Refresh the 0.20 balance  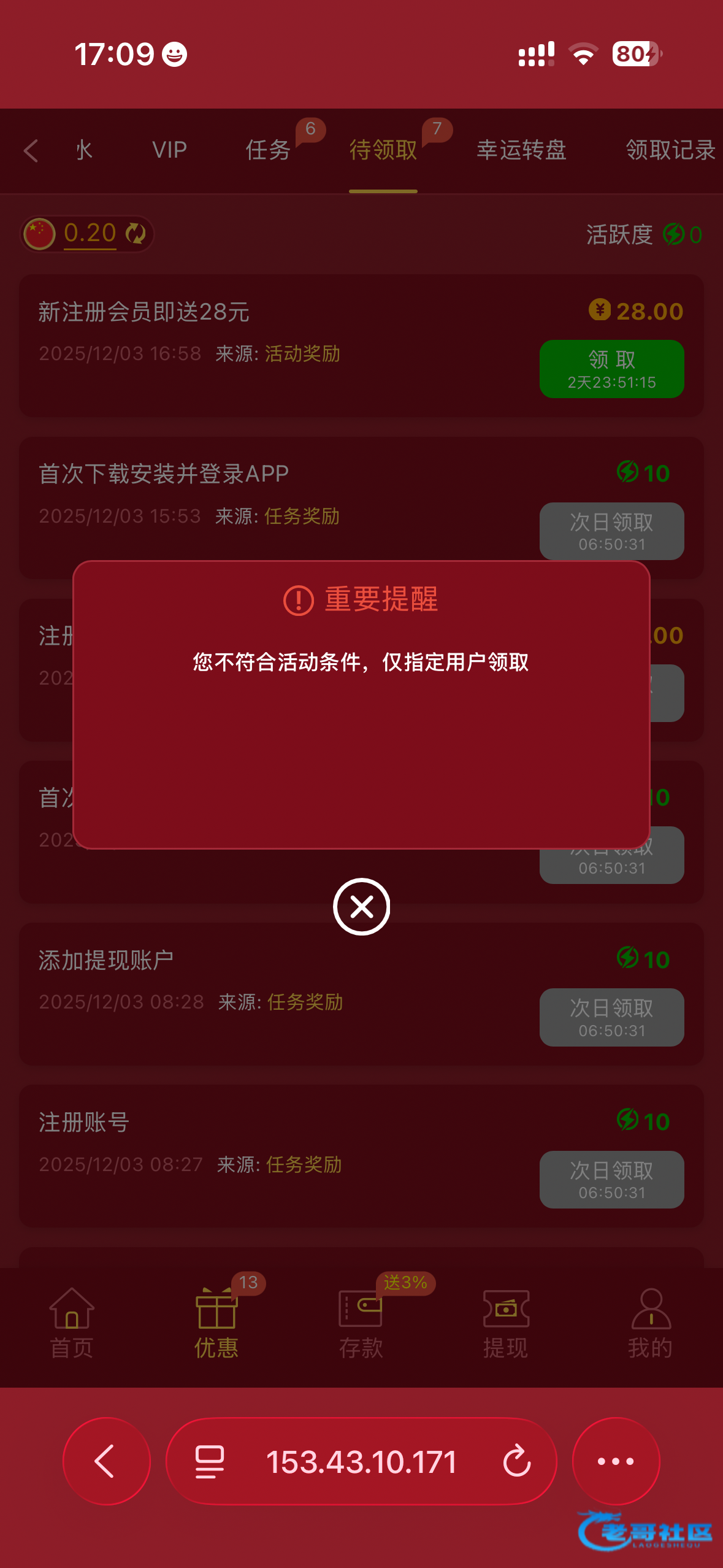pyautogui.click(x=136, y=234)
